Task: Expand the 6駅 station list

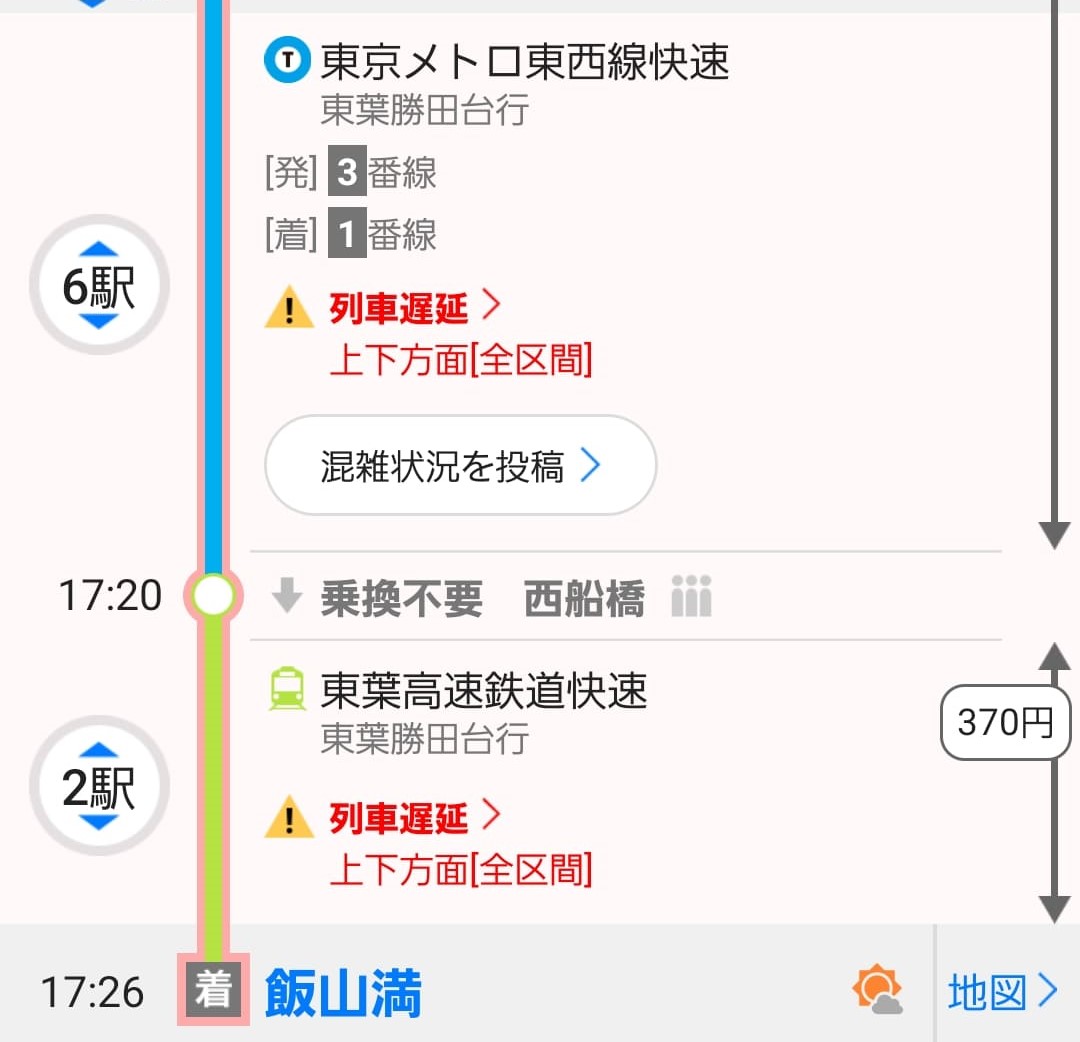Action: click(98, 286)
